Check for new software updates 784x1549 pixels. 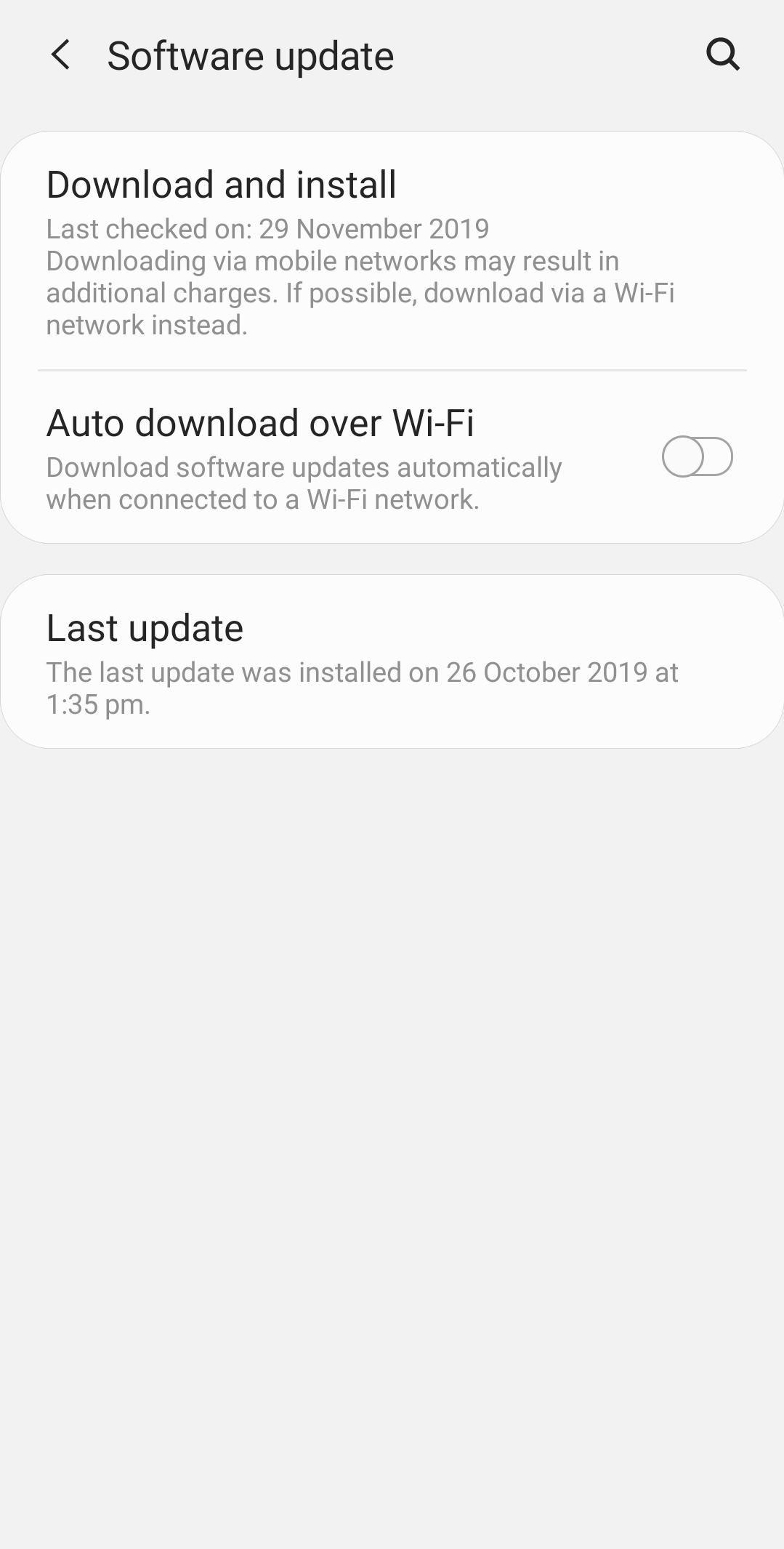coord(220,185)
